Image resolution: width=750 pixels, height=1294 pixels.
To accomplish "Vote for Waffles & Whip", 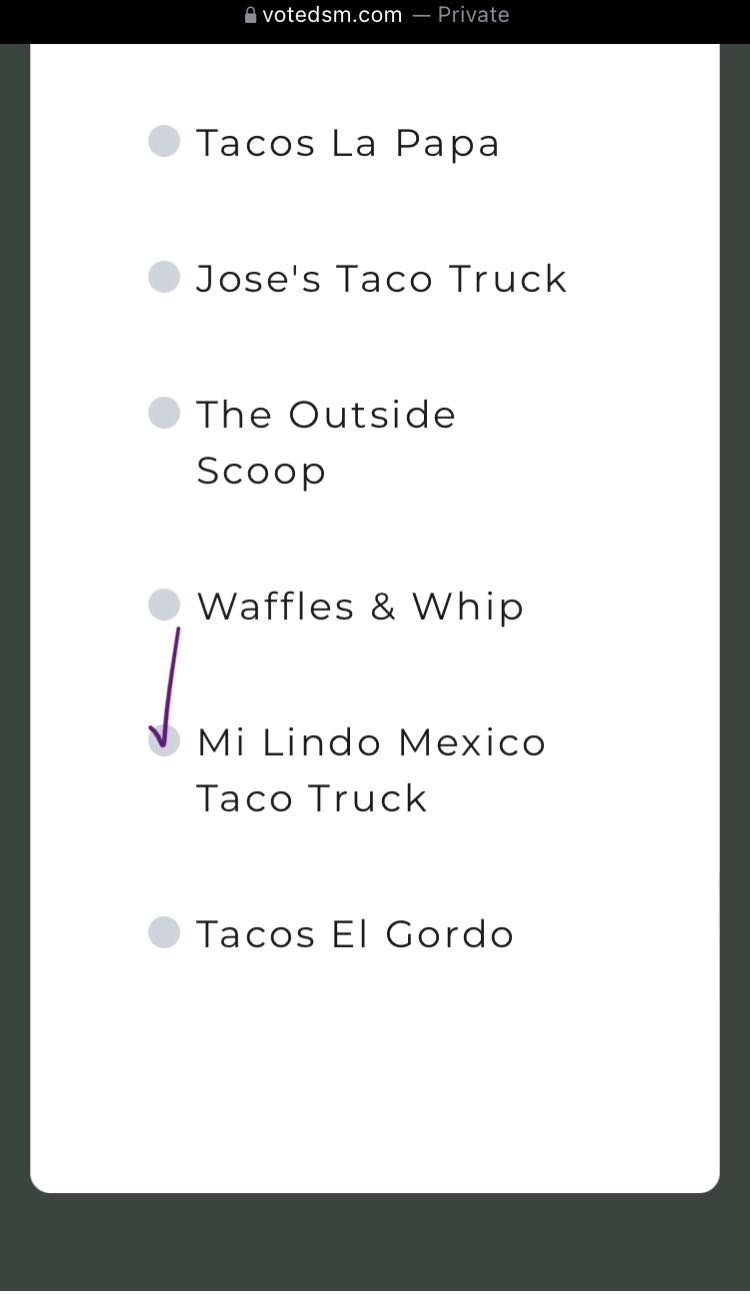I will [164, 605].
